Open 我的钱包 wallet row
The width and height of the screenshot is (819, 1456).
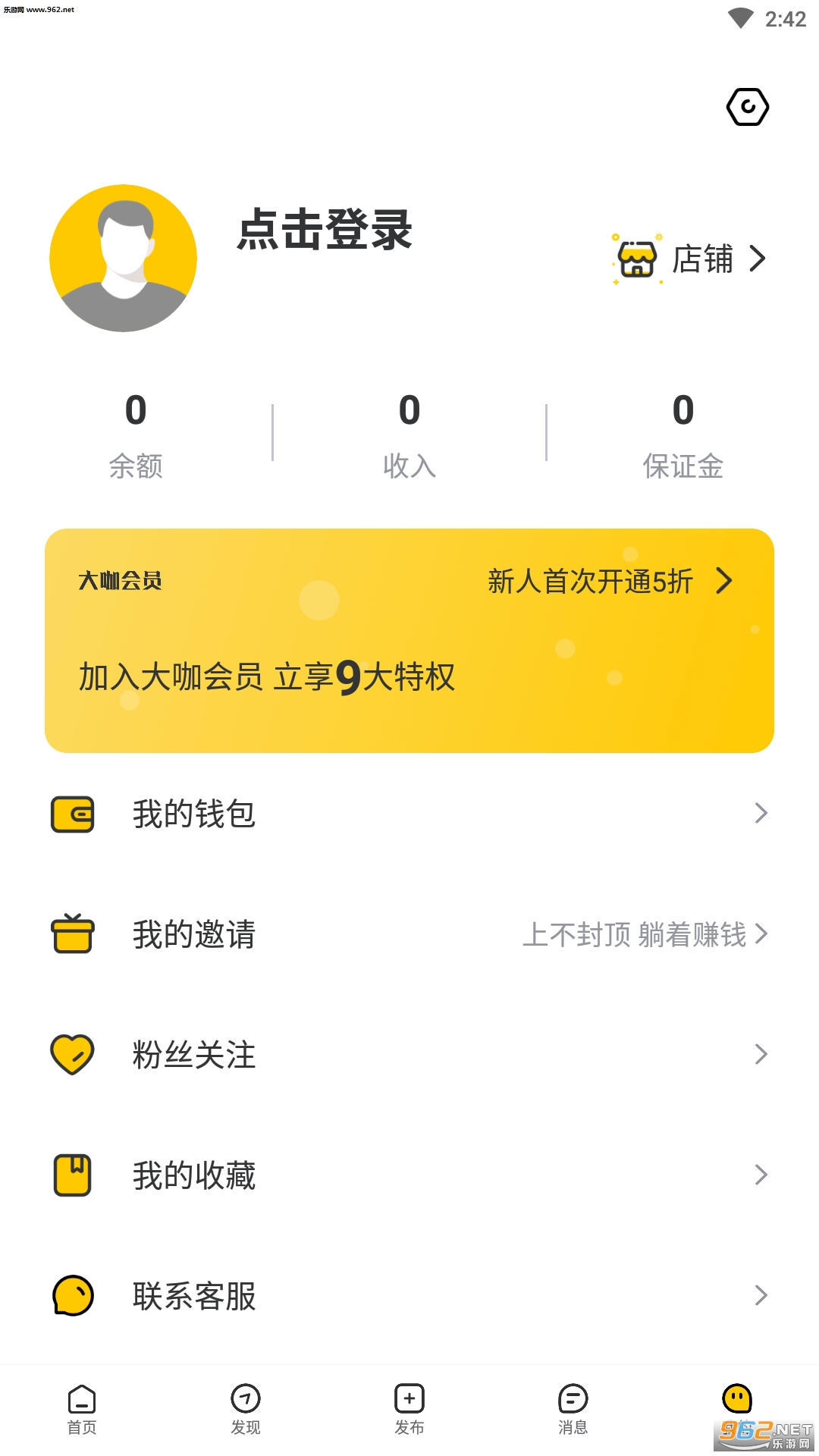click(x=409, y=814)
